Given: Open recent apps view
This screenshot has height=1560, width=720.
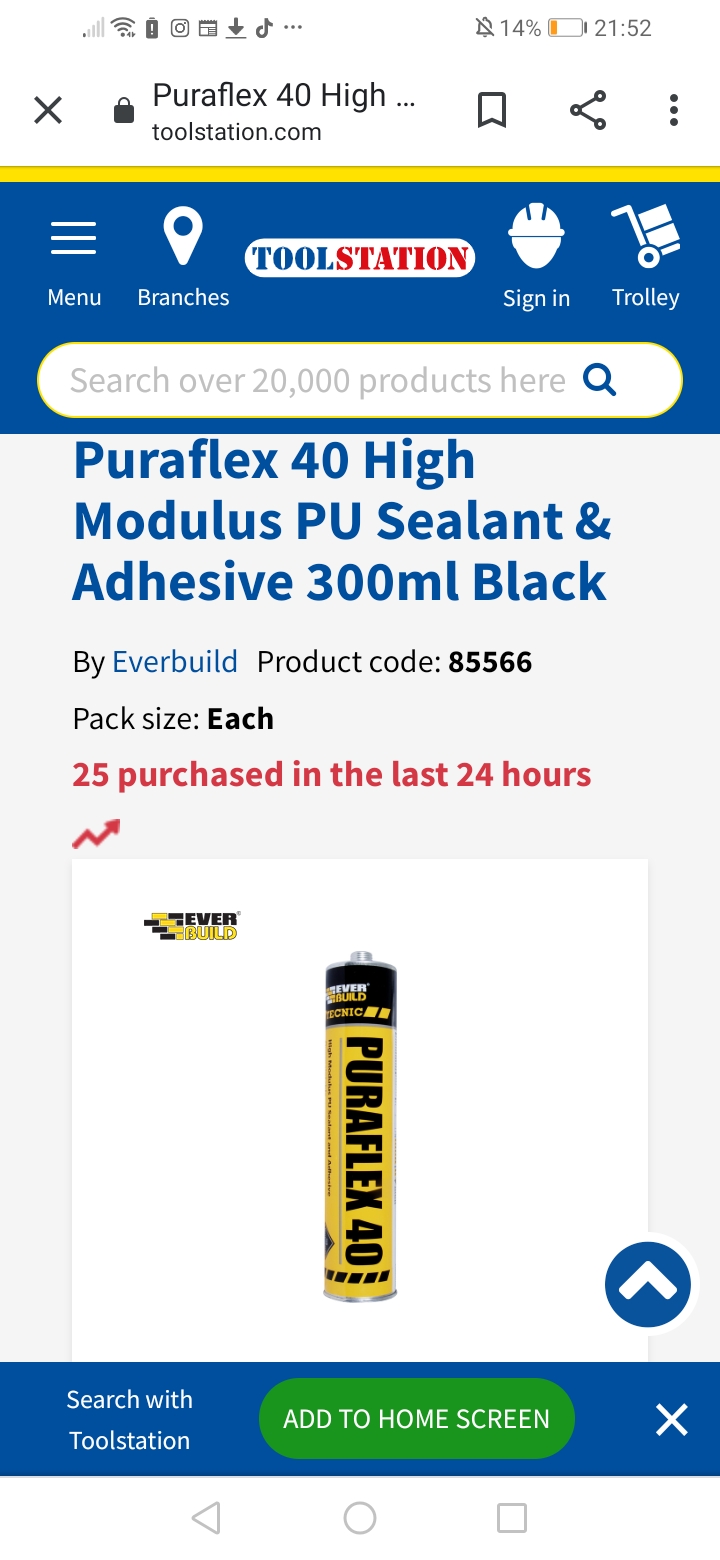Looking at the screenshot, I should pyautogui.click(x=512, y=1518).
